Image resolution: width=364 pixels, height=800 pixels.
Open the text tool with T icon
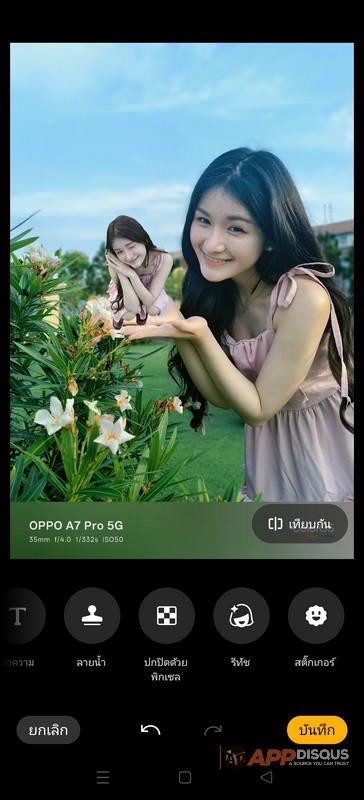click(20, 616)
